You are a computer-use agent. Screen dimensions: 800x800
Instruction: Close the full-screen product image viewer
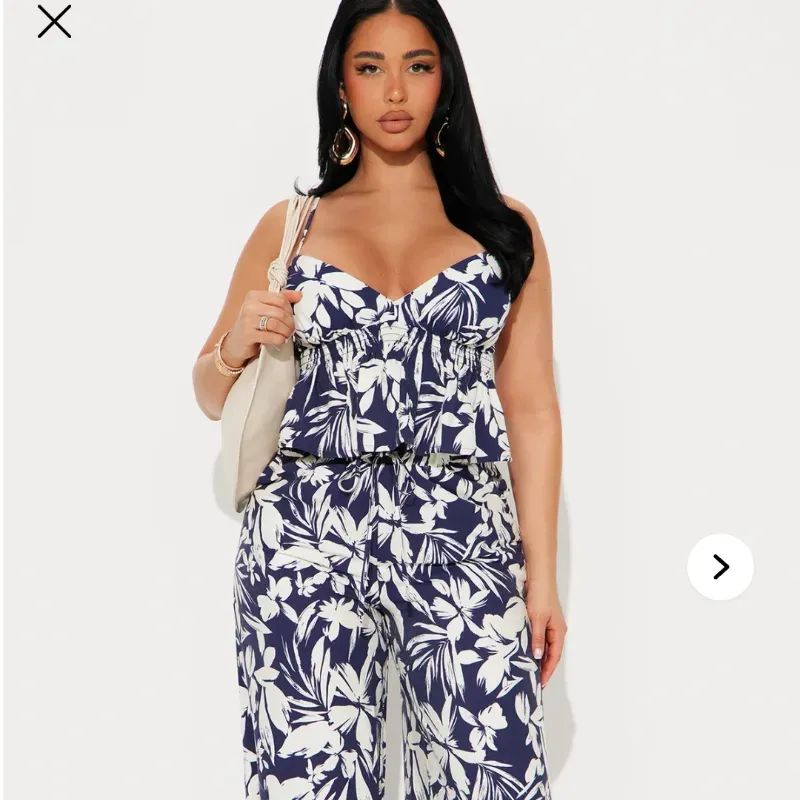54,21
